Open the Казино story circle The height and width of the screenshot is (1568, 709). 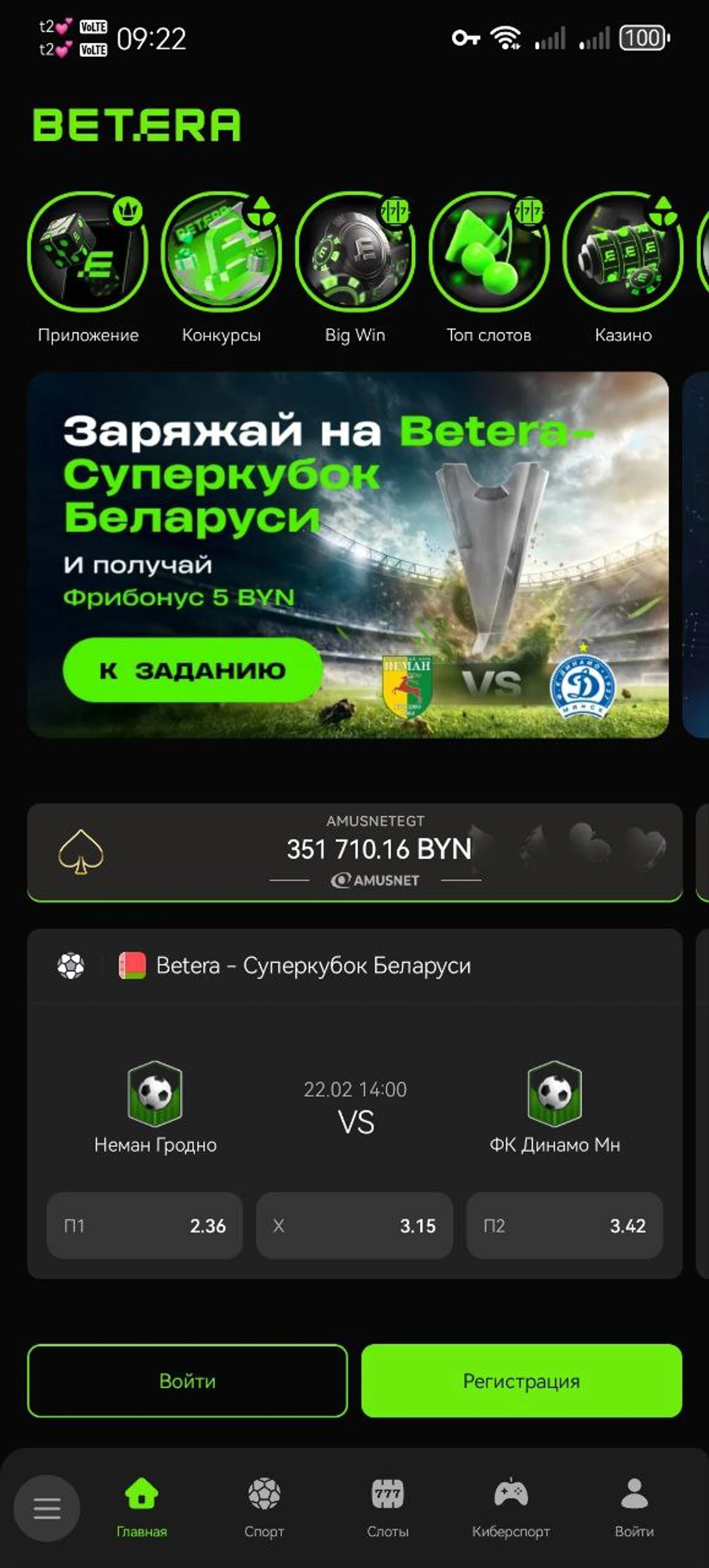pos(623,252)
